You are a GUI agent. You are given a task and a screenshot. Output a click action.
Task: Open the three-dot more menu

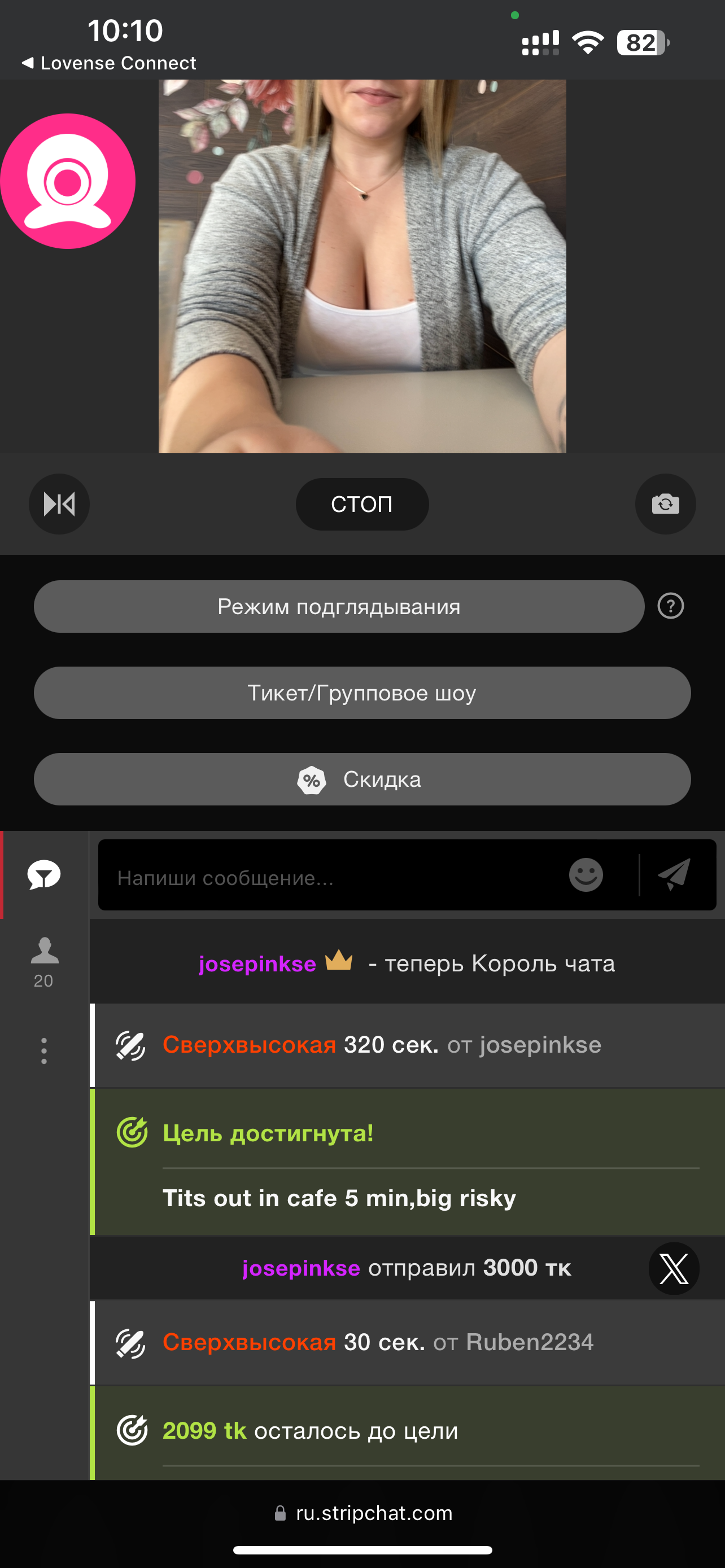click(44, 1050)
